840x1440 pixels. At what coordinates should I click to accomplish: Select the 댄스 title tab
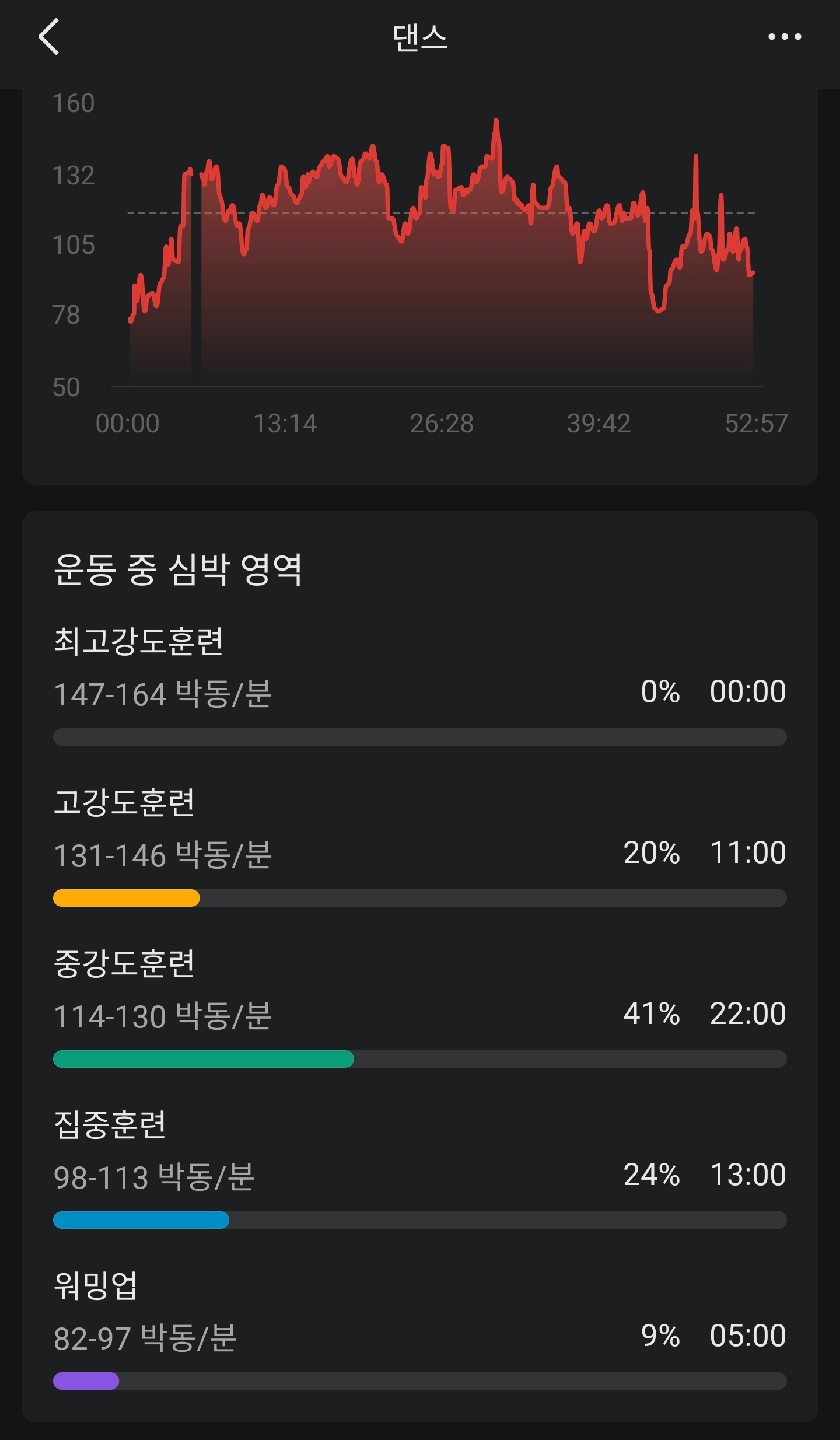[x=419, y=36]
